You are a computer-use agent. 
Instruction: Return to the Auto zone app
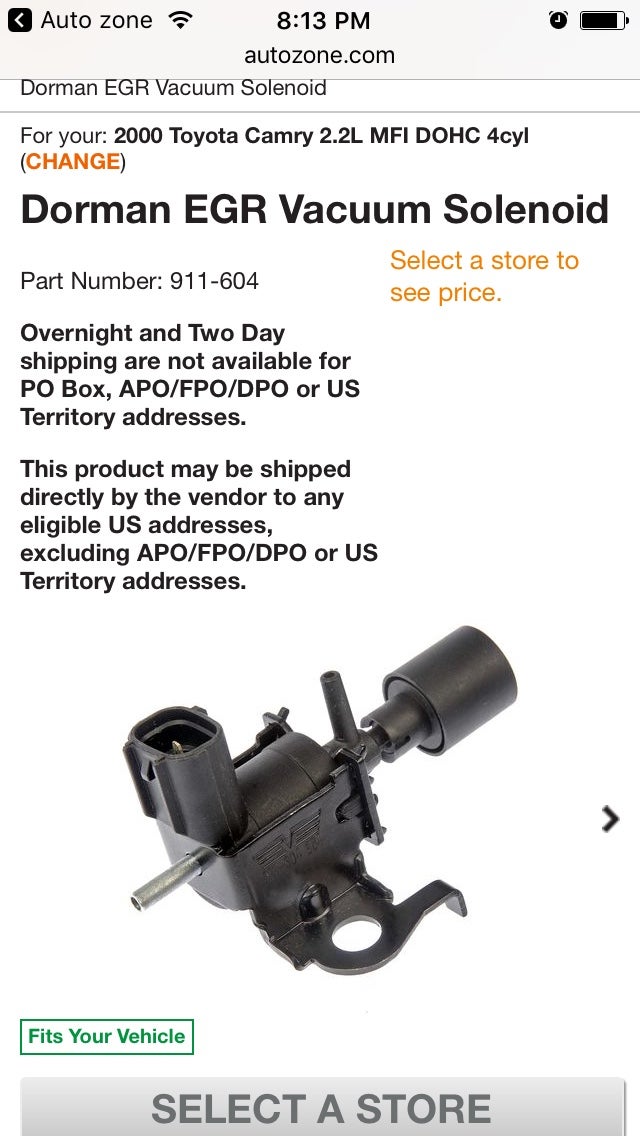click(x=80, y=20)
